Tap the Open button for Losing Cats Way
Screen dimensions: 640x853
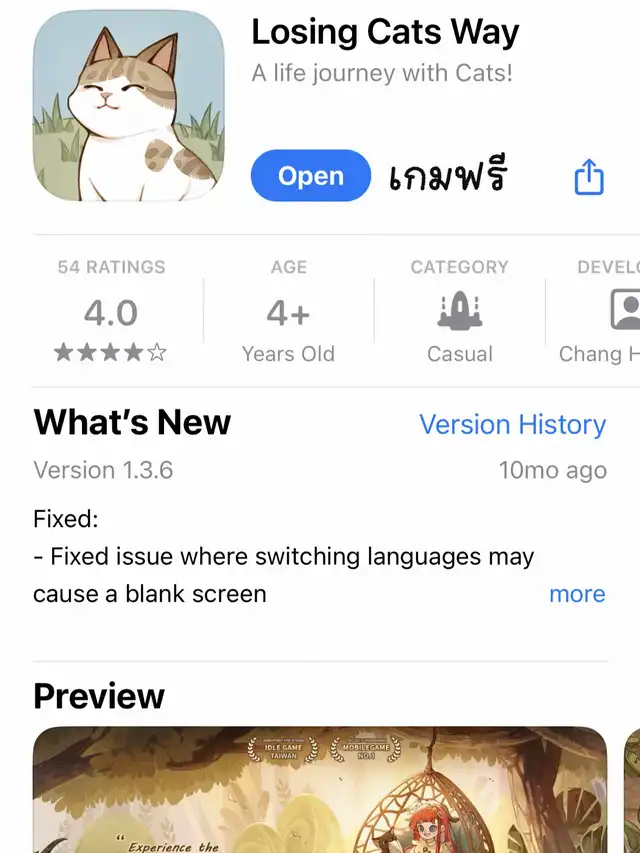(x=310, y=176)
